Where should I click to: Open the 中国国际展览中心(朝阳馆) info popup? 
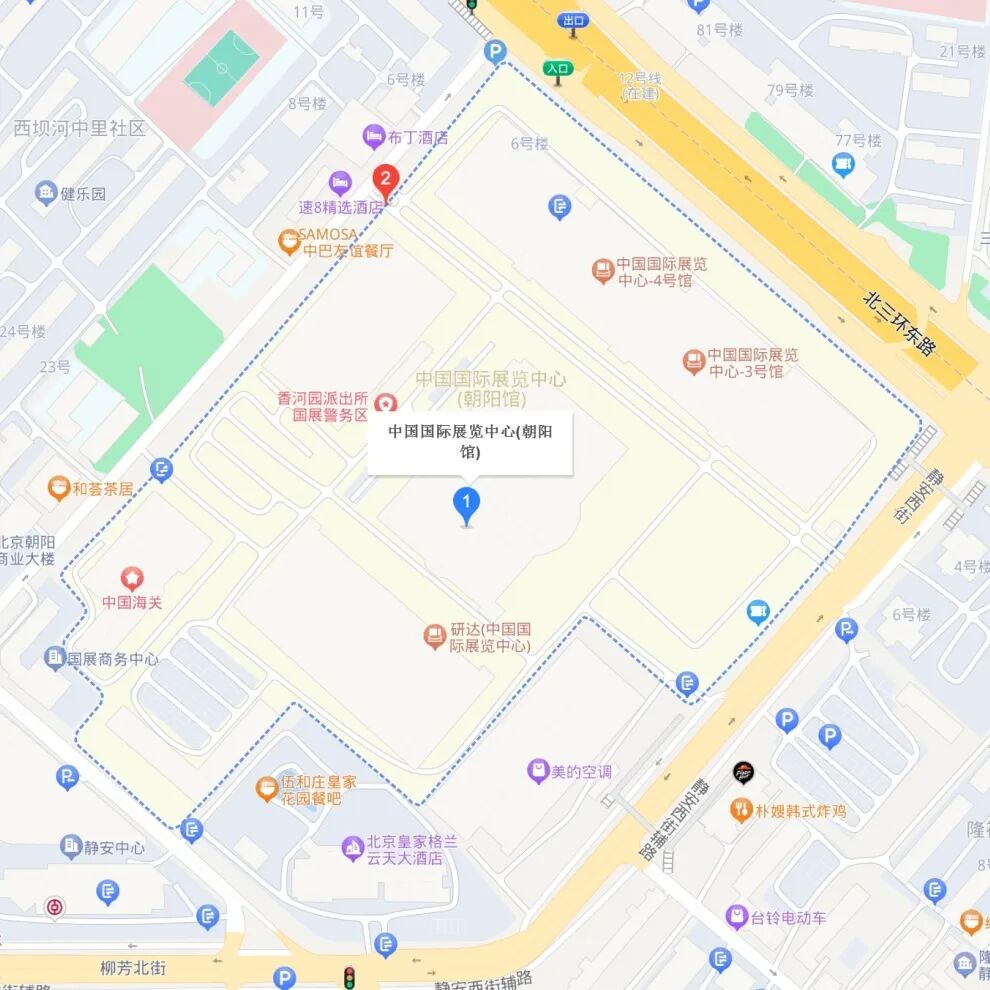click(470, 442)
